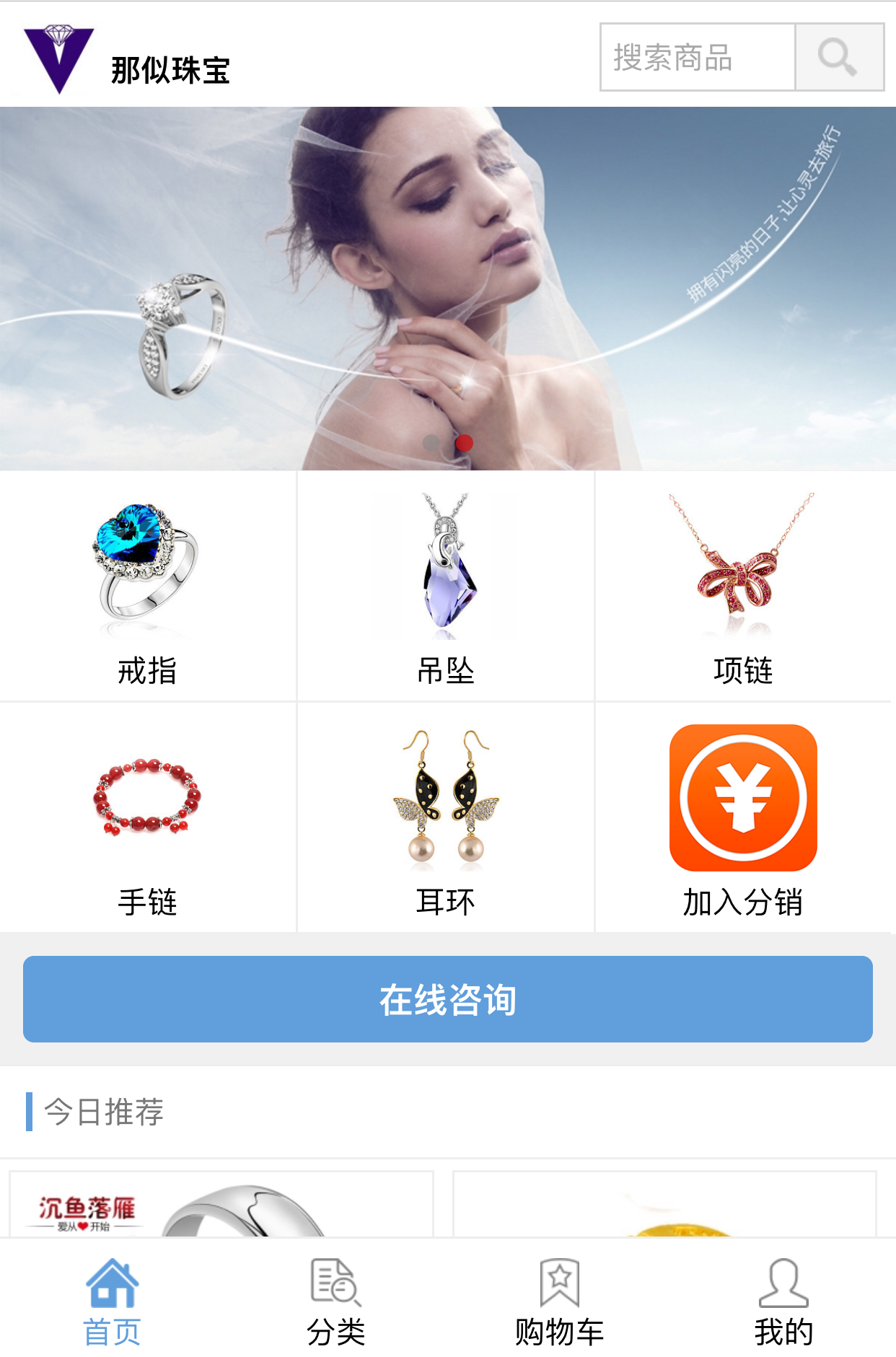
Task: Open the bridal ring banner
Action: click(x=447, y=289)
